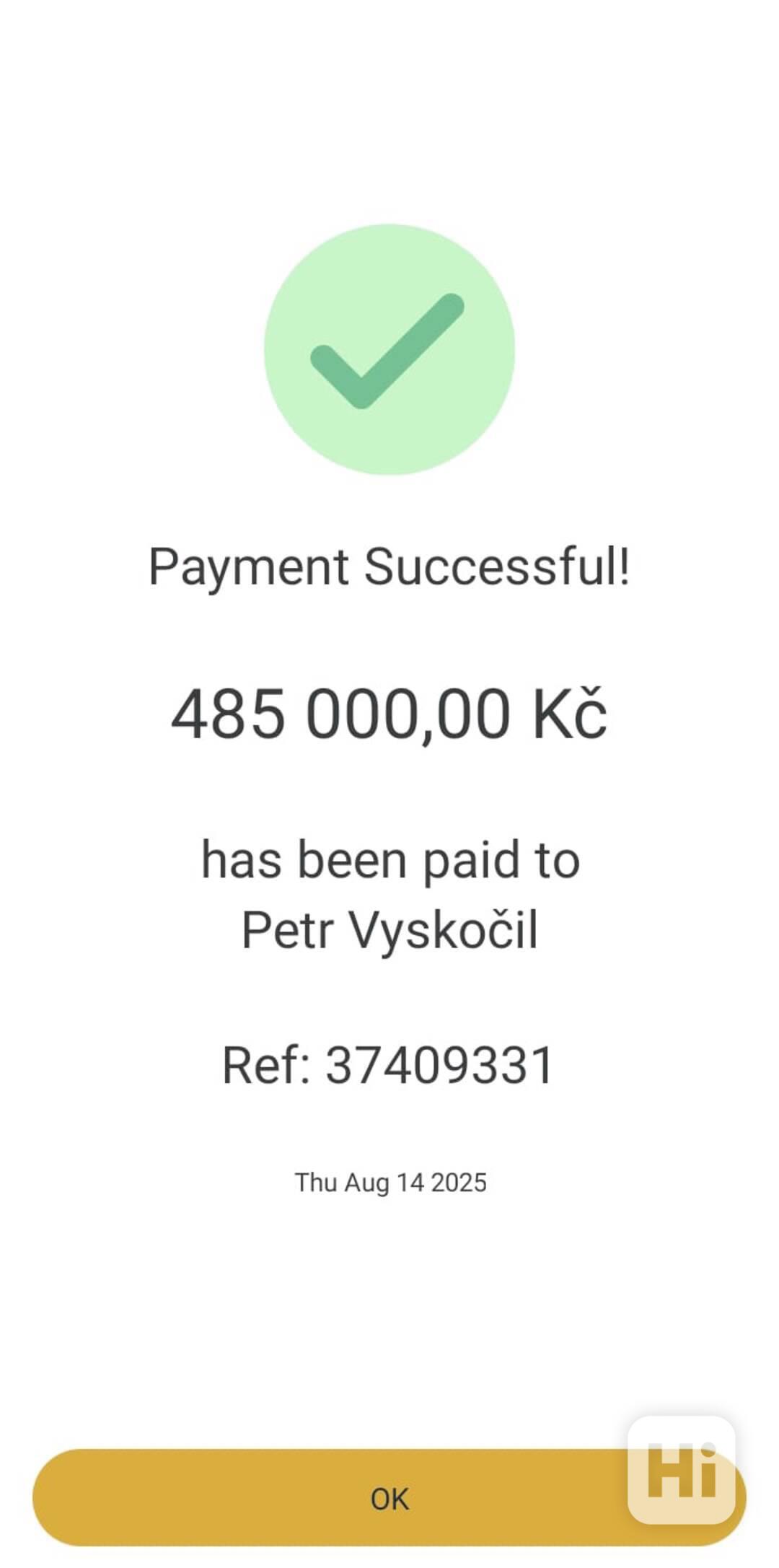Confirm the payment with OK
This screenshot has width=779, height=1568.
tap(389, 1498)
